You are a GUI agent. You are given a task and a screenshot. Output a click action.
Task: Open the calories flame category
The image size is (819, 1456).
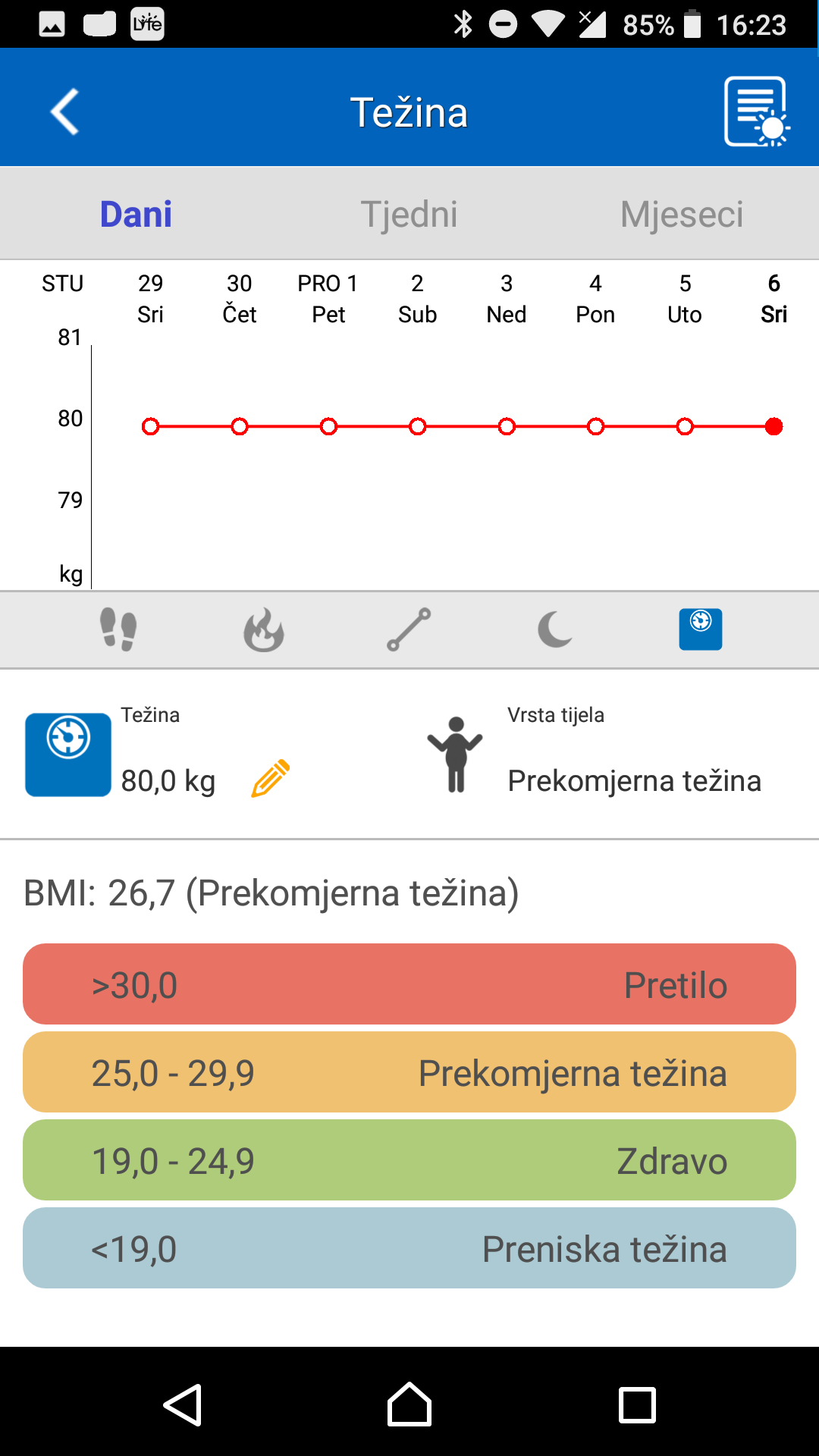pyautogui.click(x=264, y=629)
